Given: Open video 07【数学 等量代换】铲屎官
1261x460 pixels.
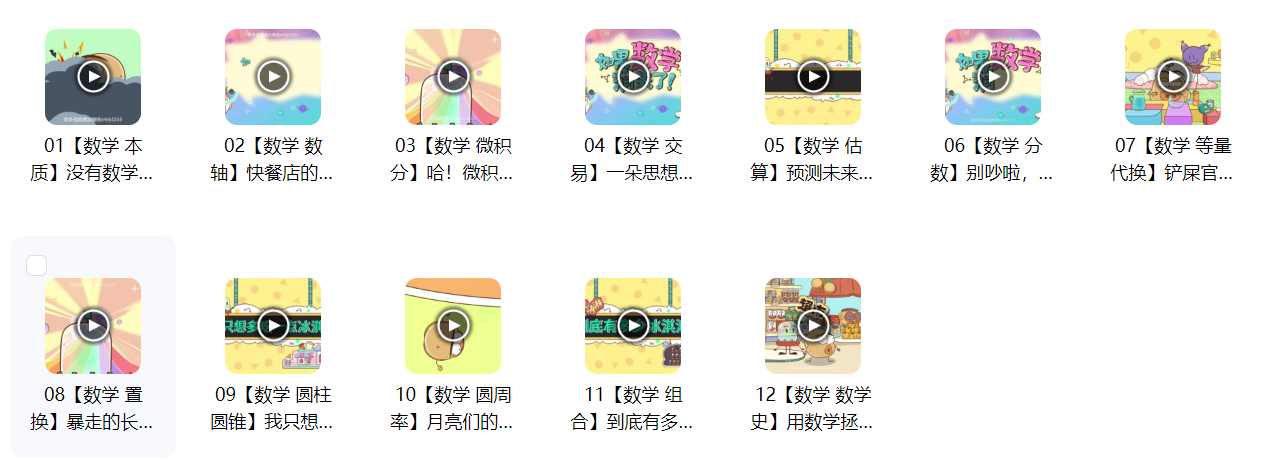Looking at the screenshot, I should coord(1173,77).
